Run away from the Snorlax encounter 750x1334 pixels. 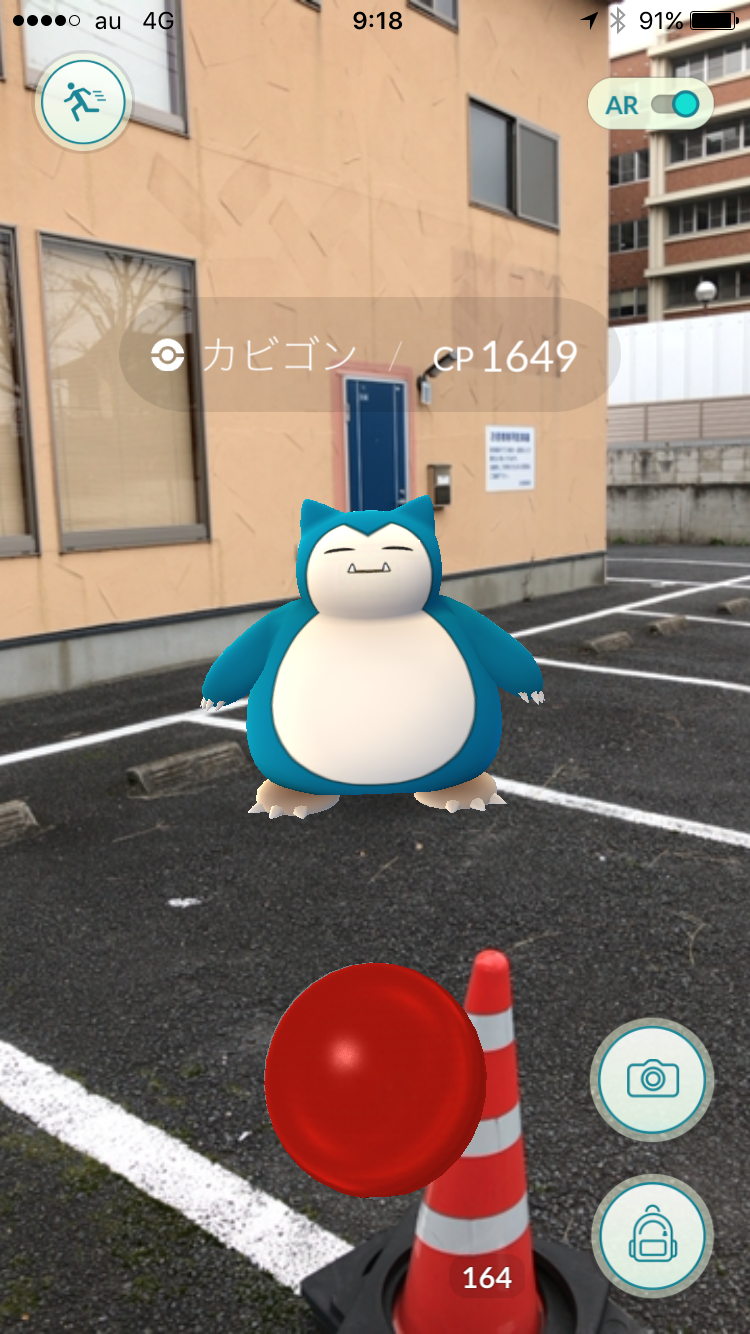click(x=84, y=101)
